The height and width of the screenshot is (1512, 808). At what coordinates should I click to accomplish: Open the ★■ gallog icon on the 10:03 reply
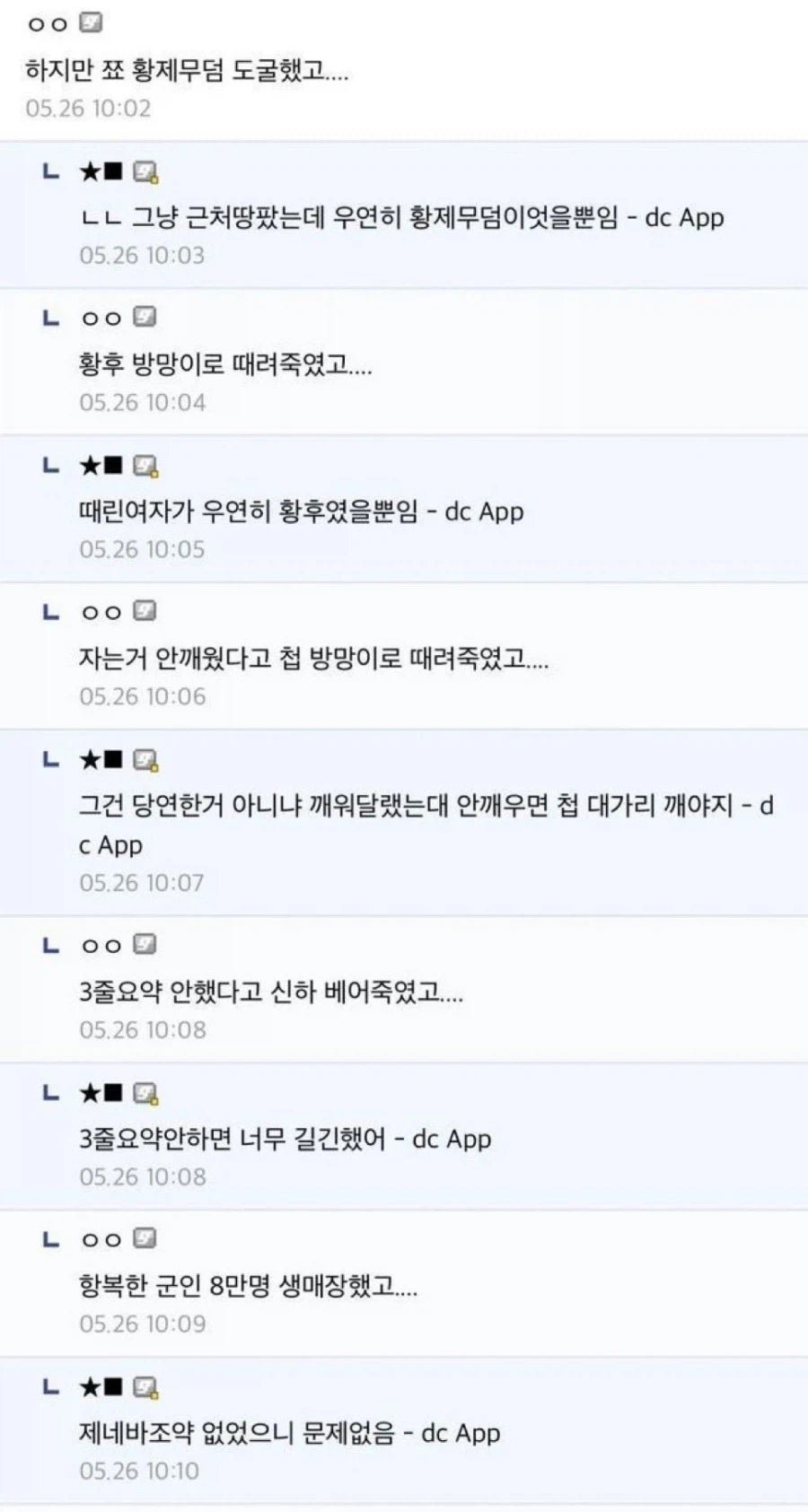click(146, 171)
